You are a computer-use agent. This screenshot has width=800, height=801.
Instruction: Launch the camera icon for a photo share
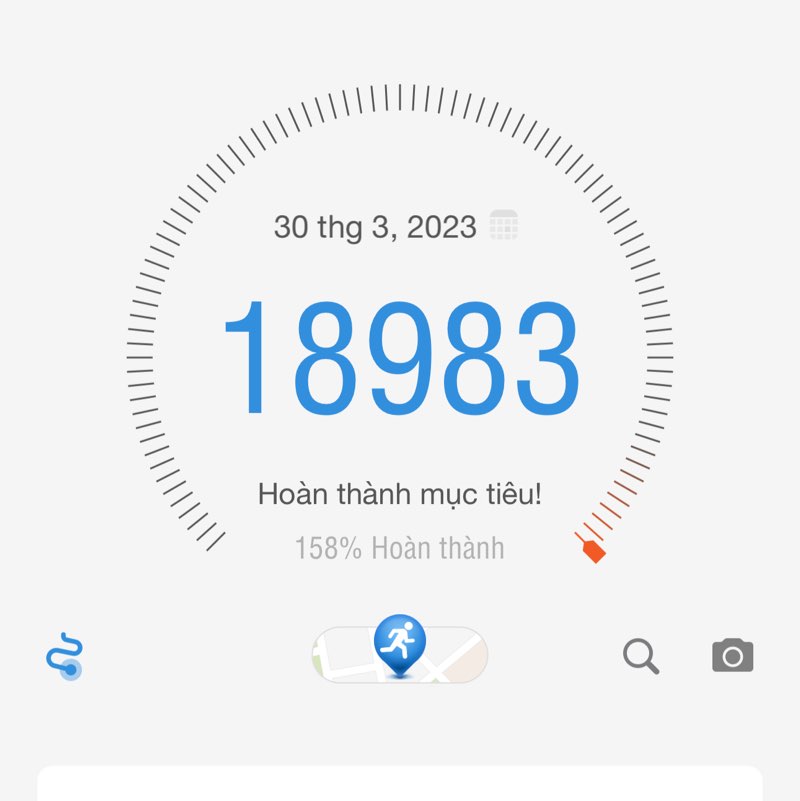pos(731,653)
